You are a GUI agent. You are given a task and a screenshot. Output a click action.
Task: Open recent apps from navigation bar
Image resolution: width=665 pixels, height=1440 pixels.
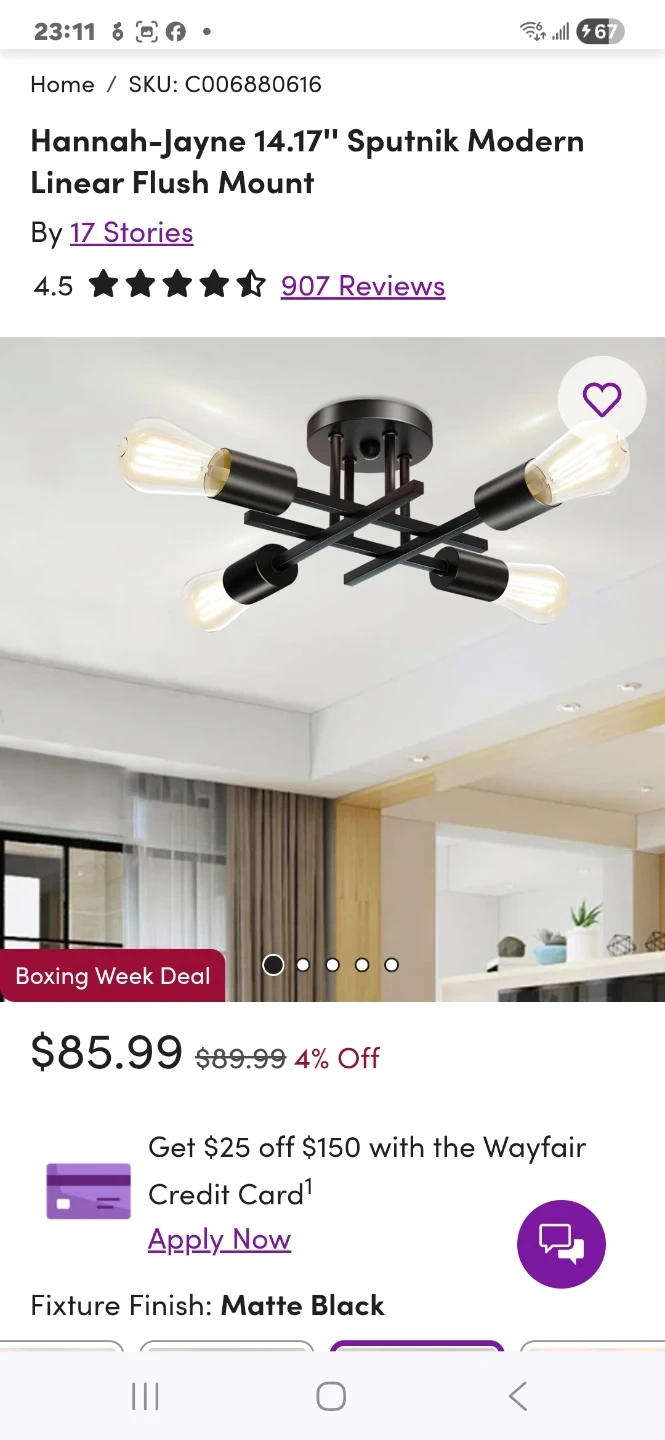pos(145,1396)
